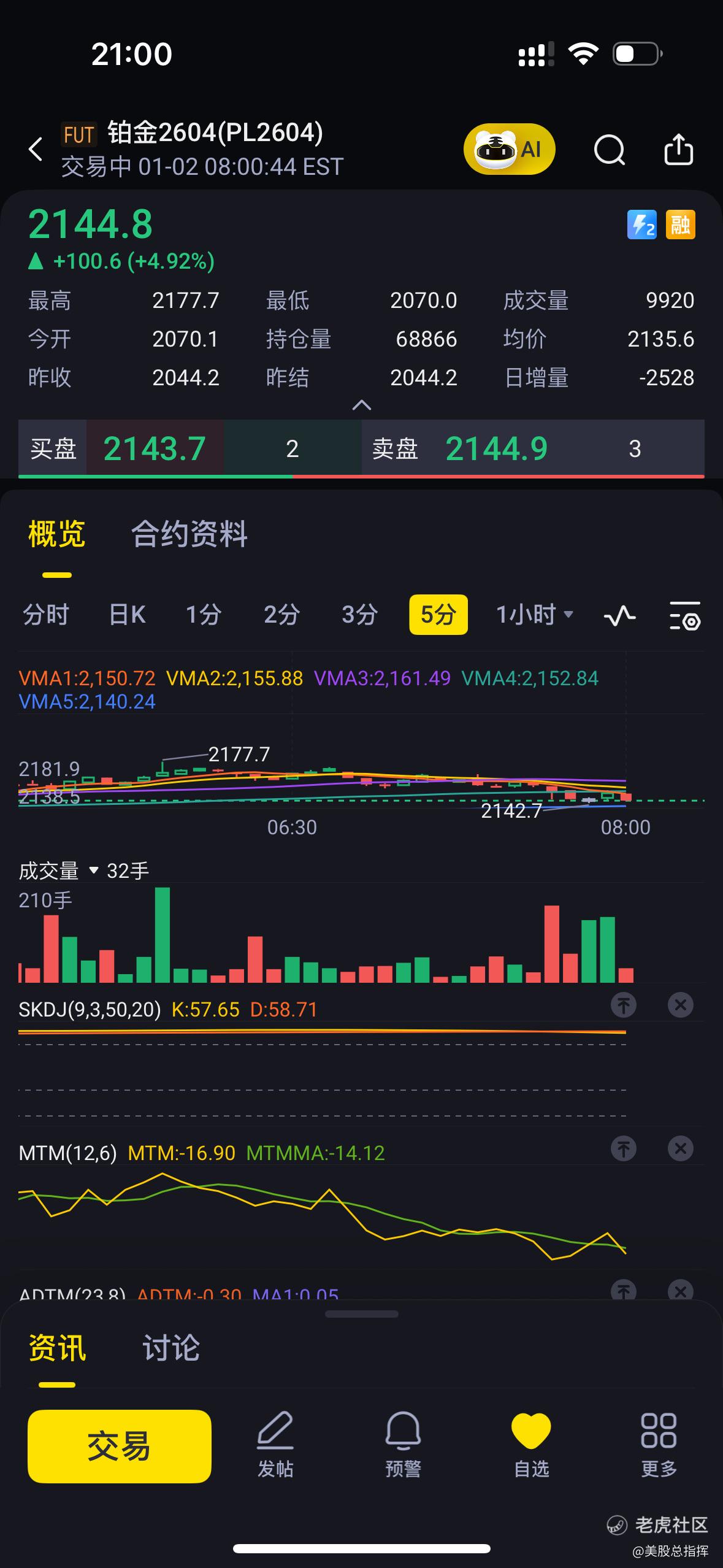Move the MTM indicator to top
The height and width of the screenshot is (1568, 723).
pyautogui.click(x=624, y=1149)
